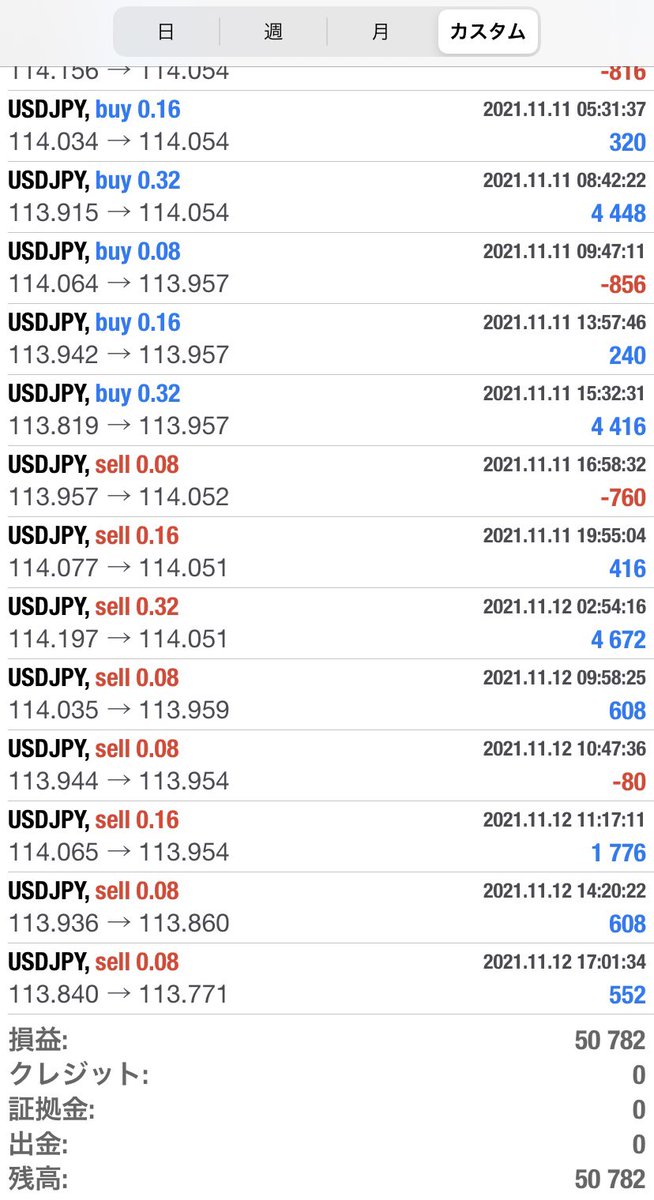
Task: Expand the USDJPY buy trade at 05:31:37
Action: [327, 126]
